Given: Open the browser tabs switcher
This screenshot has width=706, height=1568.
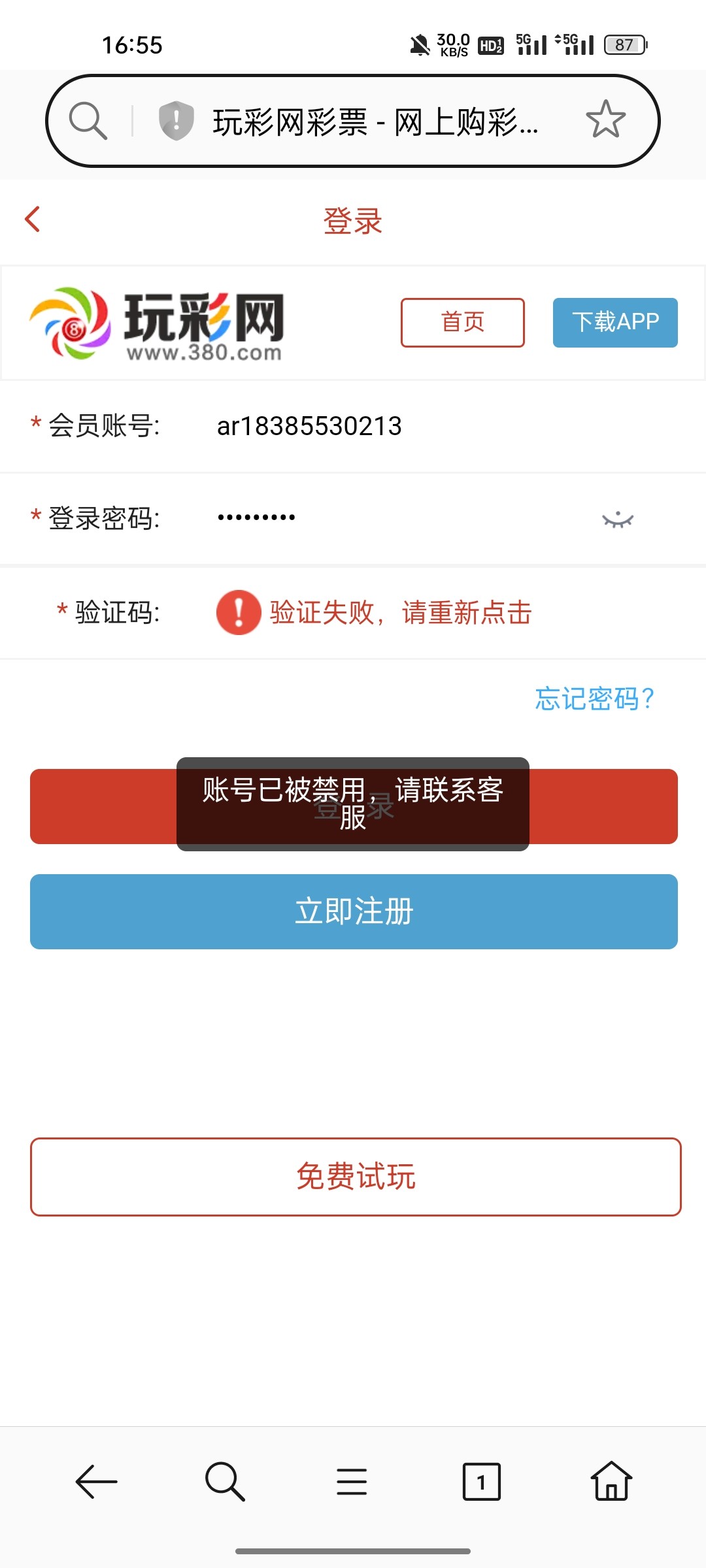Looking at the screenshot, I should pyautogui.click(x=481, y=1481).
